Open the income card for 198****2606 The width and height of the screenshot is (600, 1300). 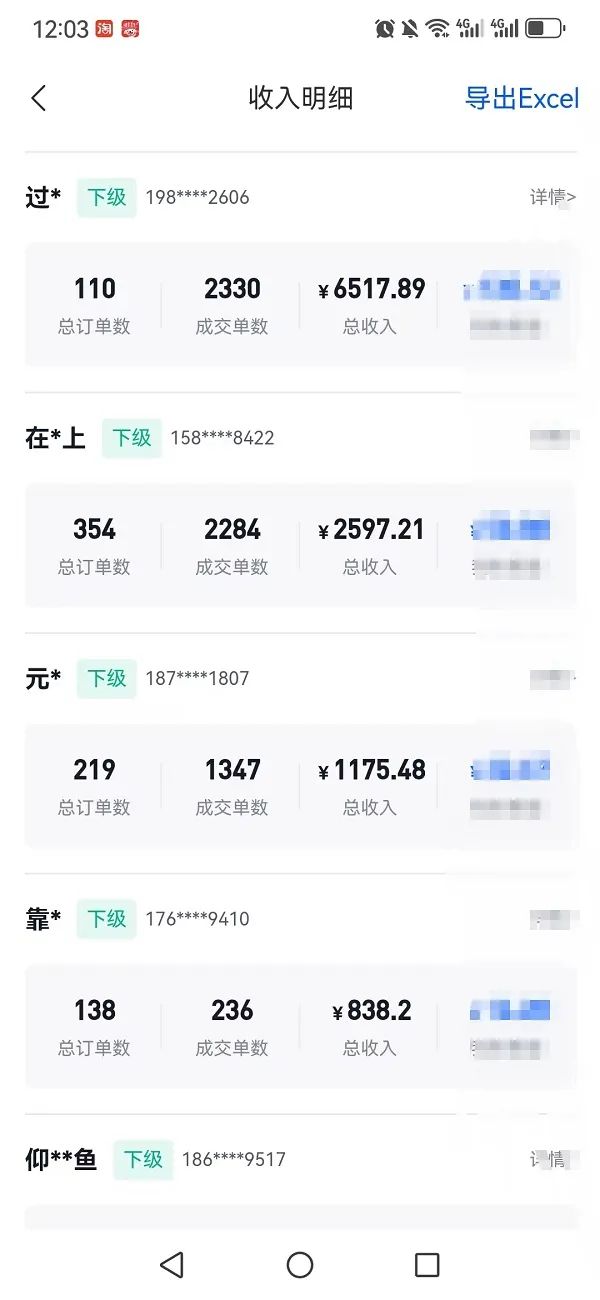pos(300,304)
